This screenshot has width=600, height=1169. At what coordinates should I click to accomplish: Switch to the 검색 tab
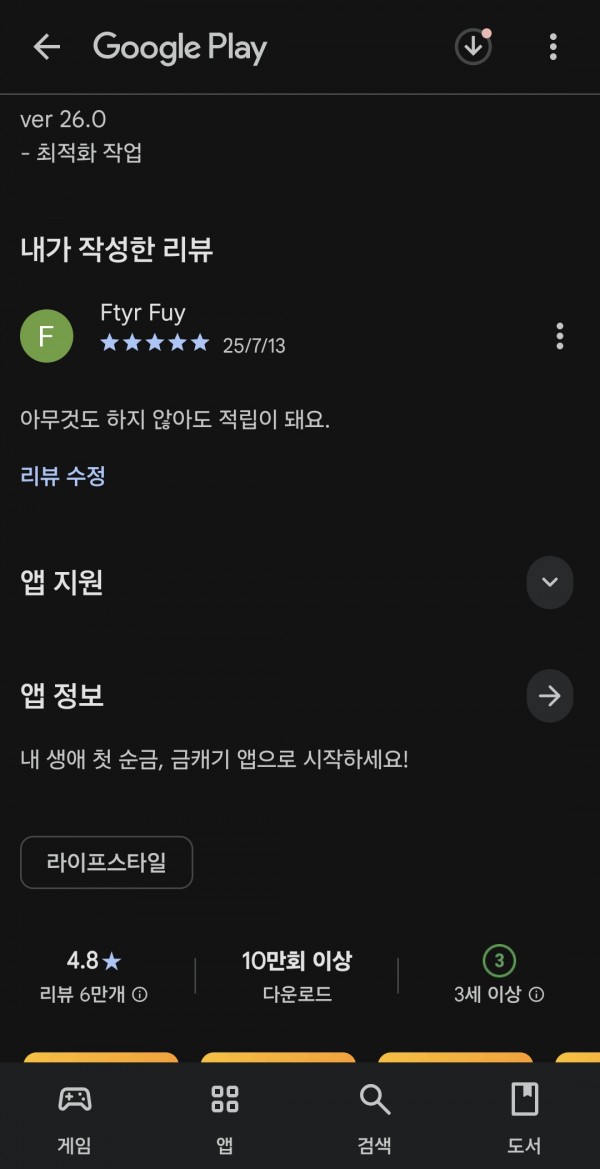pyautogui.click(x=374, y=1117)
